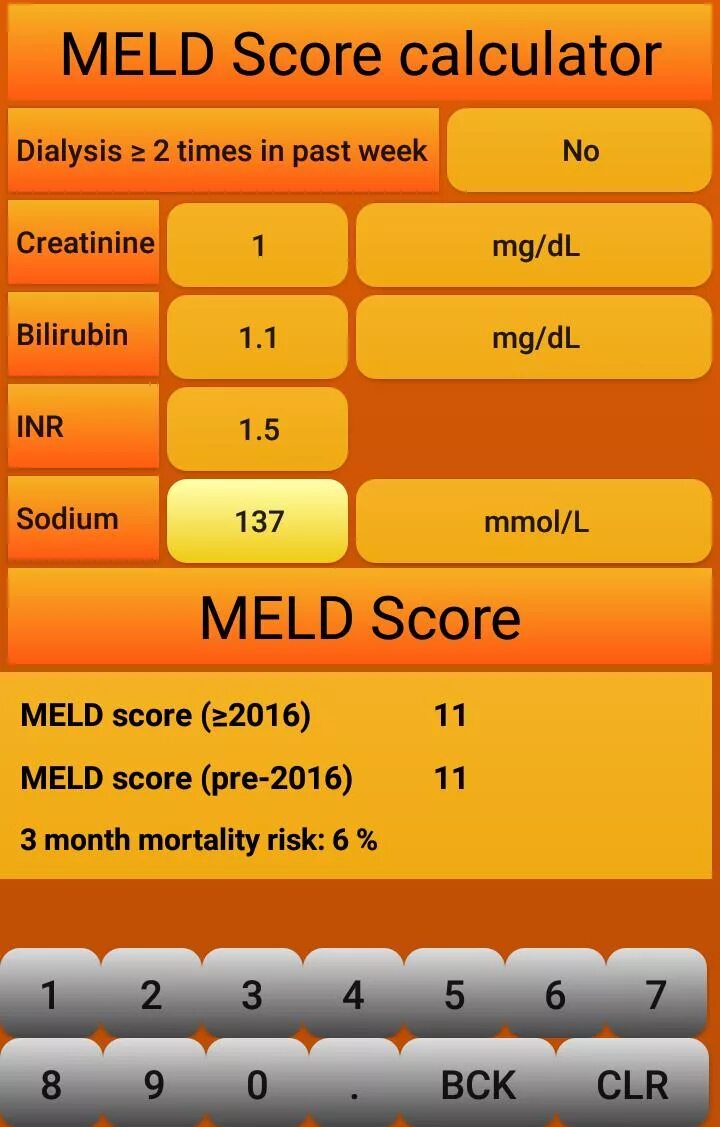
Task: Enter digit 6 on the keypad
Action: (x=555, y=994)
